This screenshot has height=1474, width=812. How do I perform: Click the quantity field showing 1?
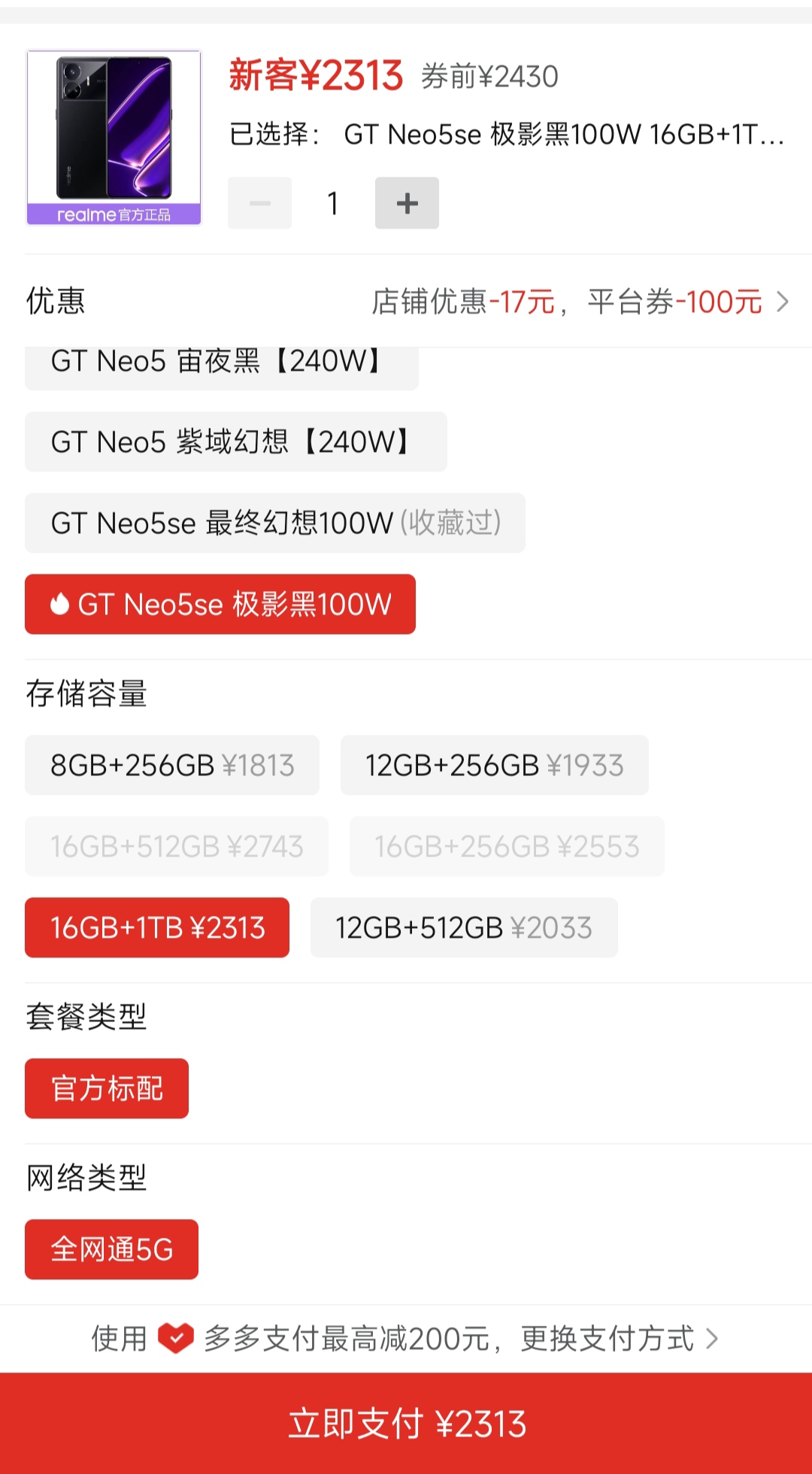[x=332, y=202]
